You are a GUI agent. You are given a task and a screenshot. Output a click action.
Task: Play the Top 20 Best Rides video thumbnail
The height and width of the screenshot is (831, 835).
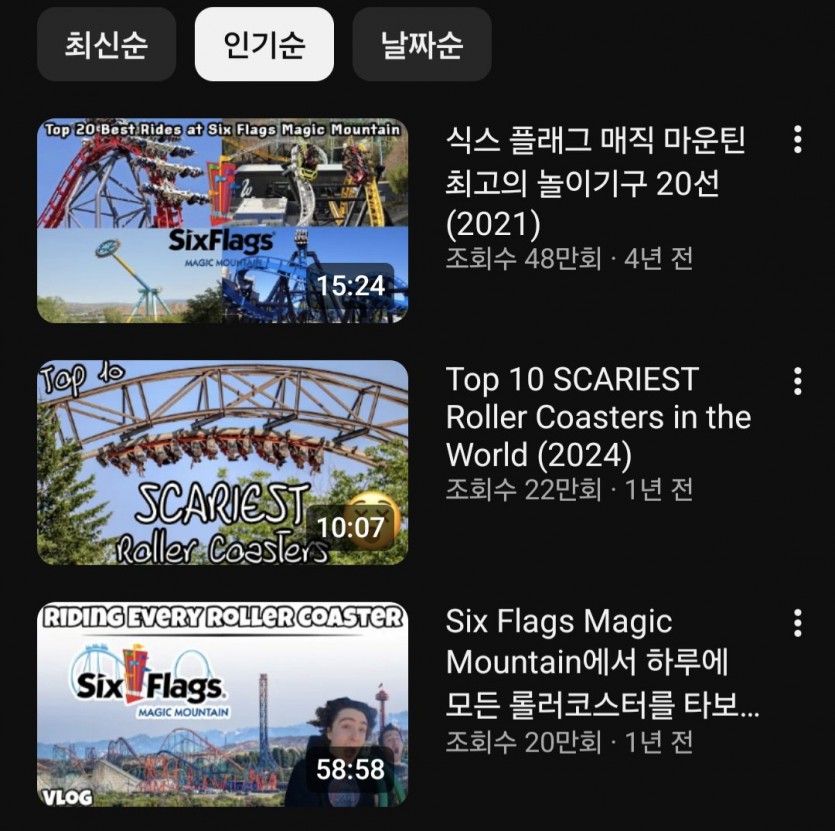tap(222, 221)
